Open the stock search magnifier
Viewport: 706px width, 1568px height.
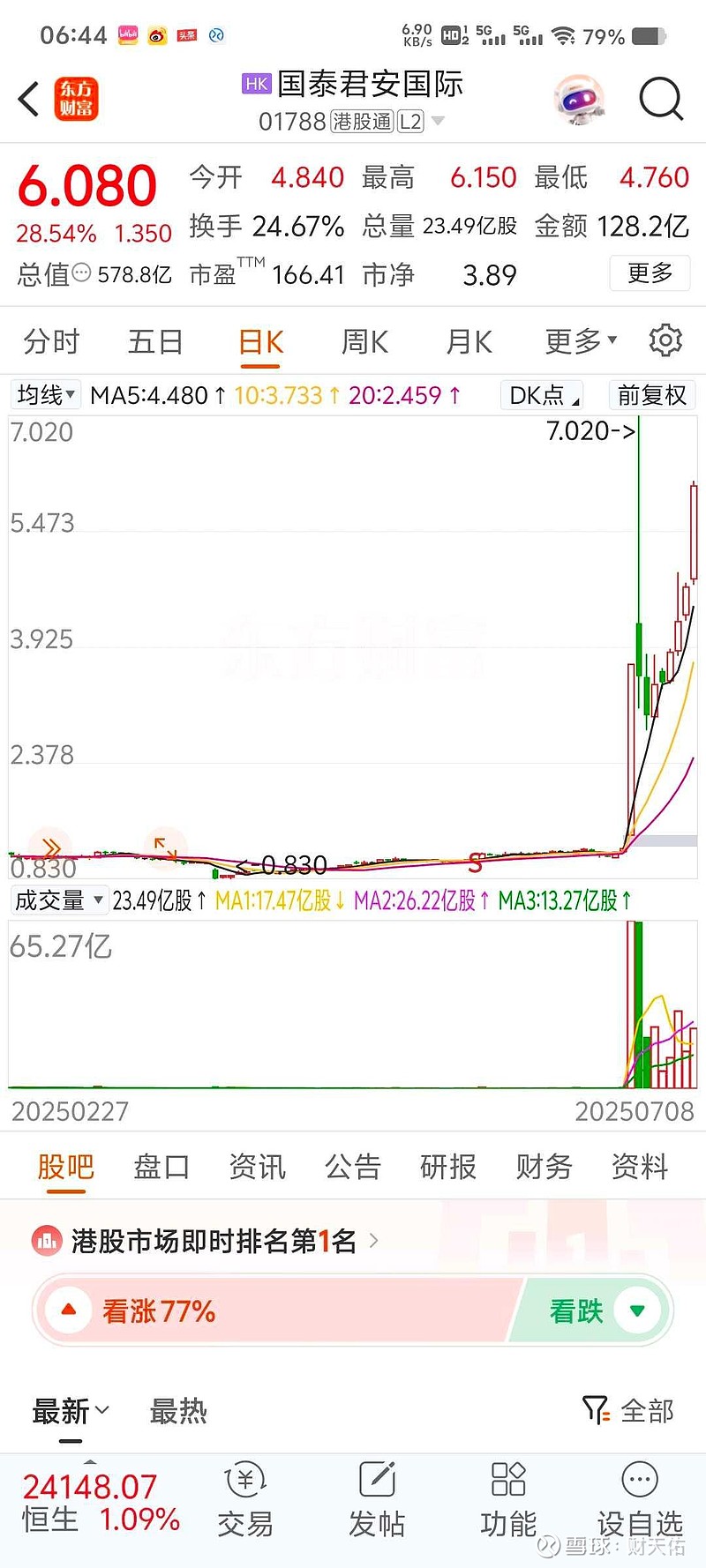point(660,99)
